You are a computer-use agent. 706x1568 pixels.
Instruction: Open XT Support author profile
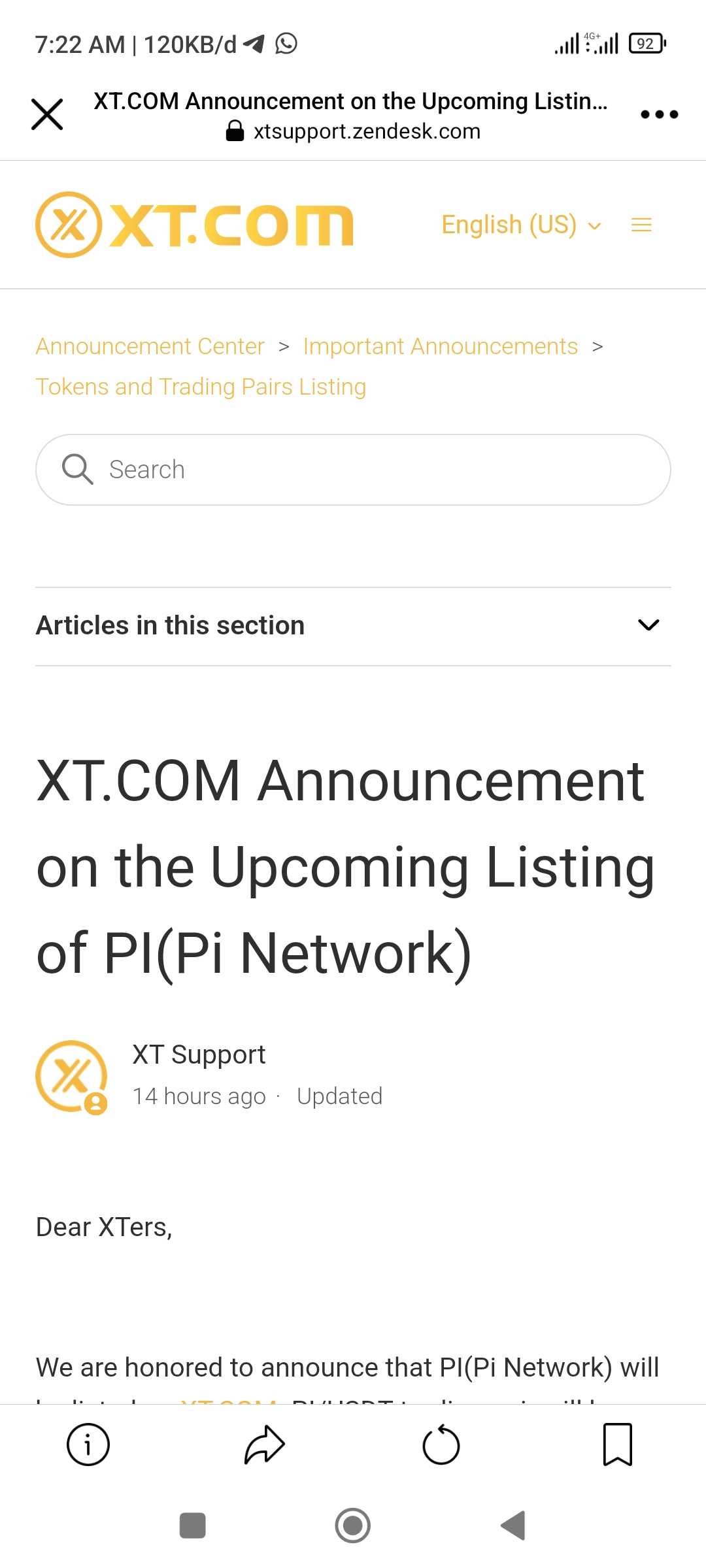point(199,1054)
